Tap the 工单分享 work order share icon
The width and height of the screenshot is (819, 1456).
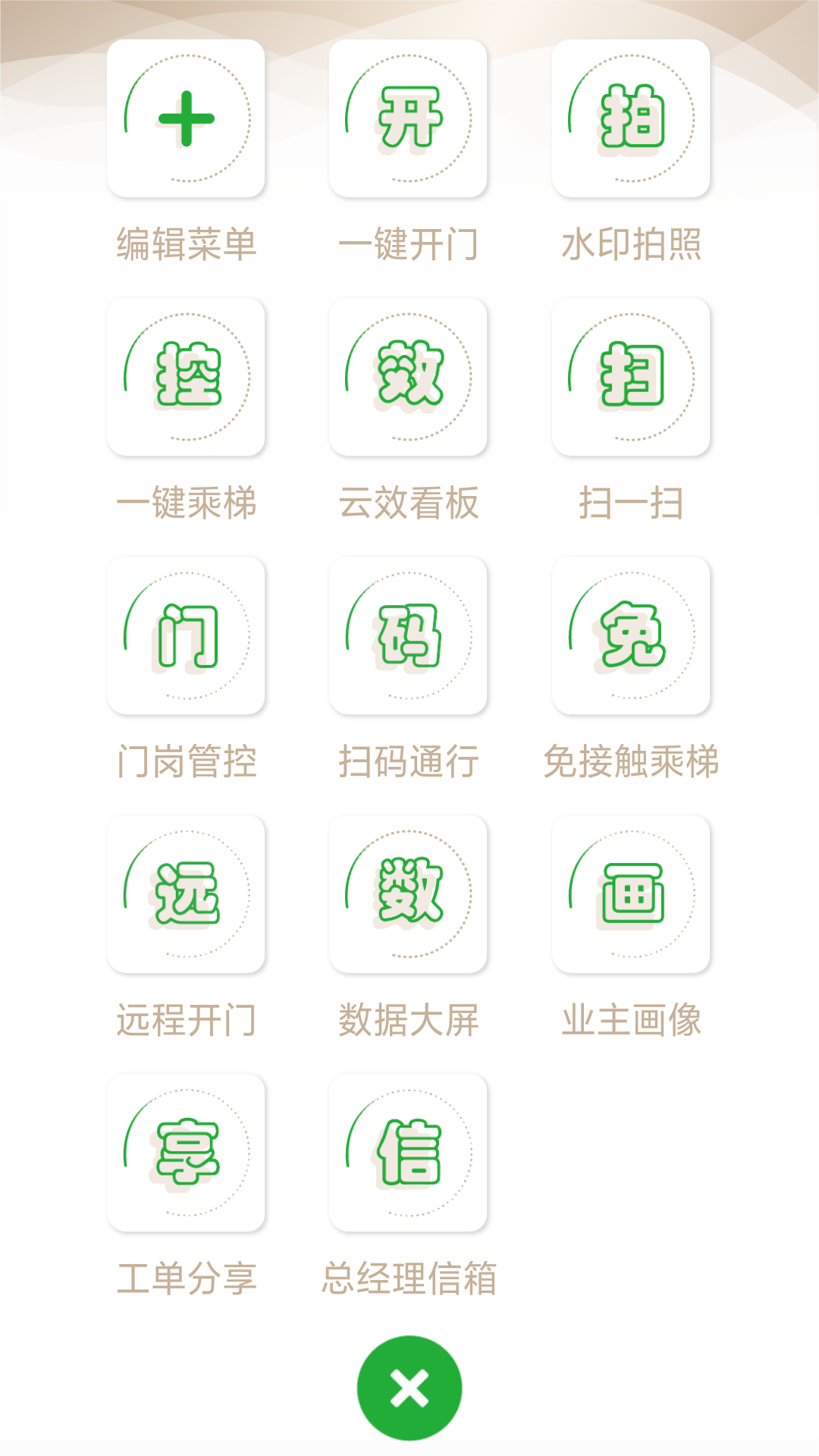point(187,1153)
